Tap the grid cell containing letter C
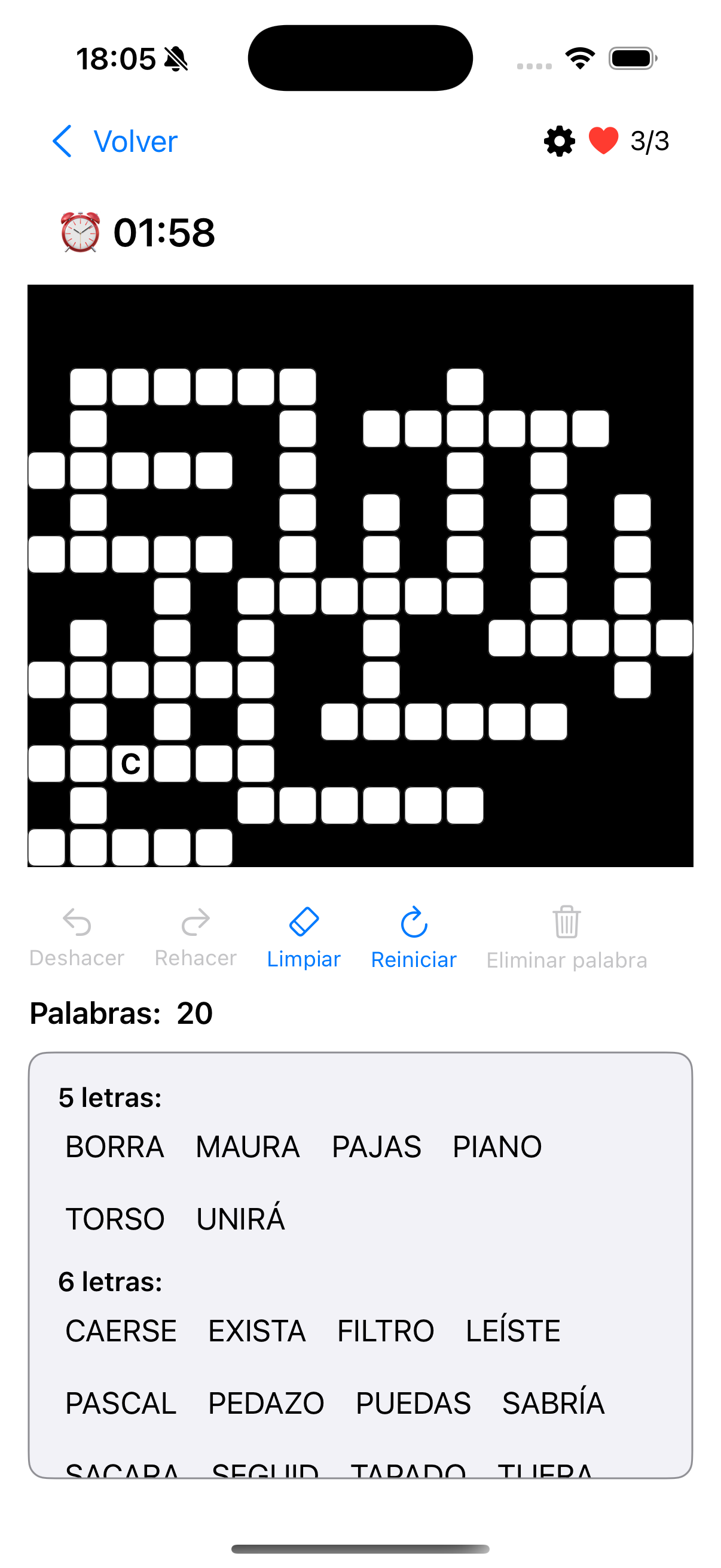Viewport: 721px width, 1568px height. coord(131,763)
